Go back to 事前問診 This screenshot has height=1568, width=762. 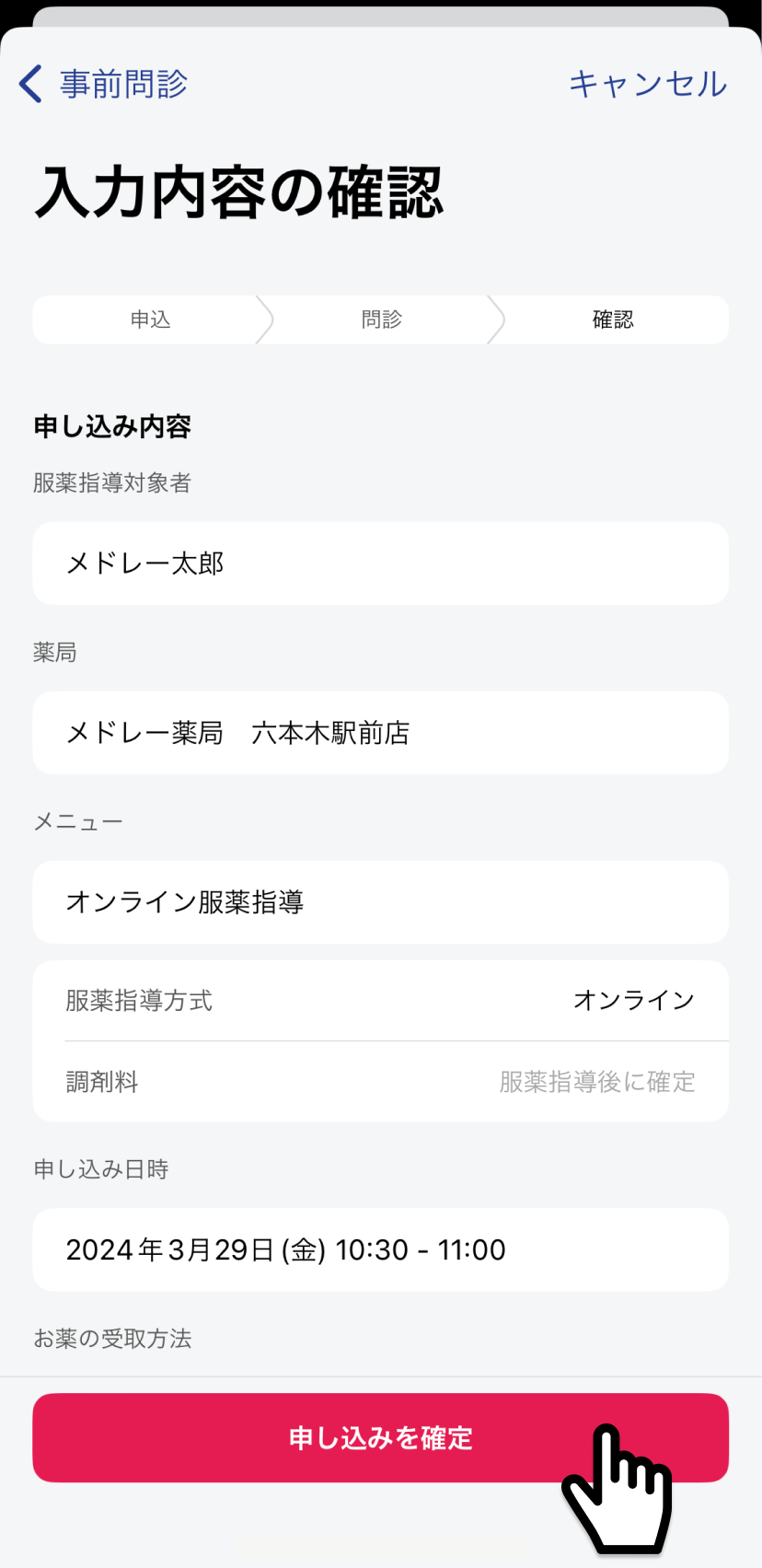(103, 84)
